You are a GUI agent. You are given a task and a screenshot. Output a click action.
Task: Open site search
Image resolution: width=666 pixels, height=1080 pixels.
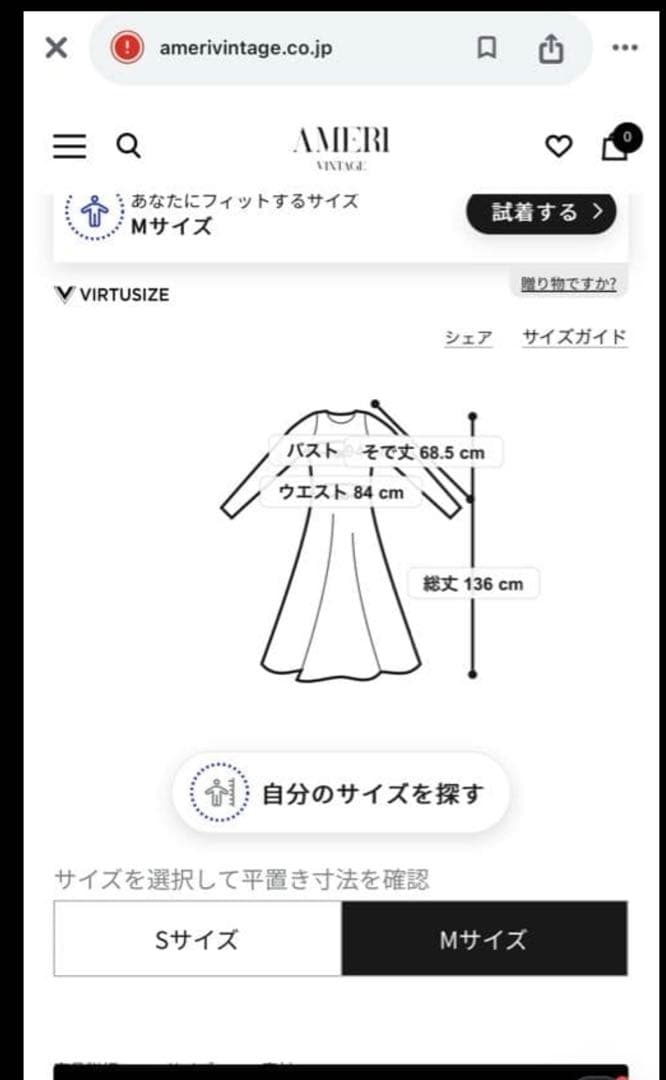[128, 146]
